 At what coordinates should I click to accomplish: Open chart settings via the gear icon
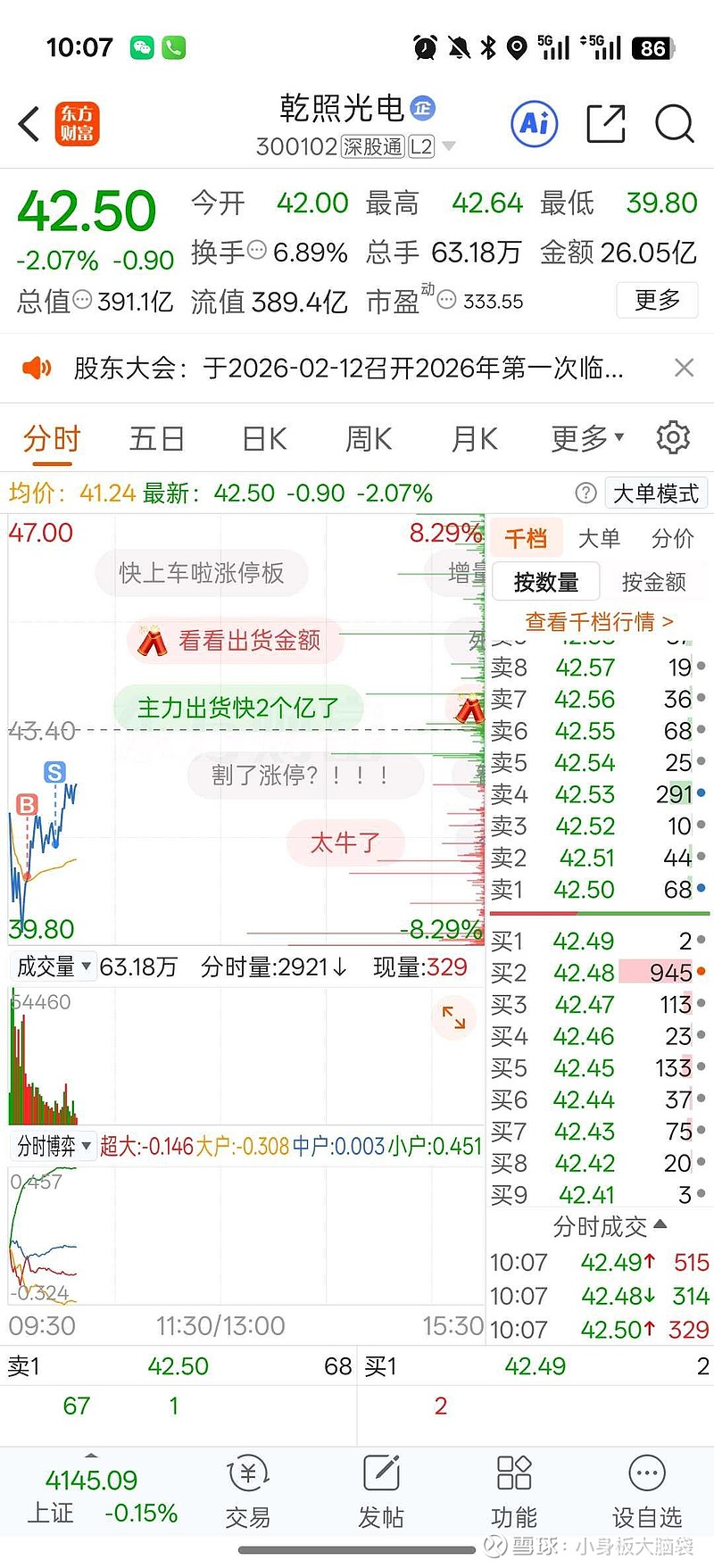pos(673,437)
